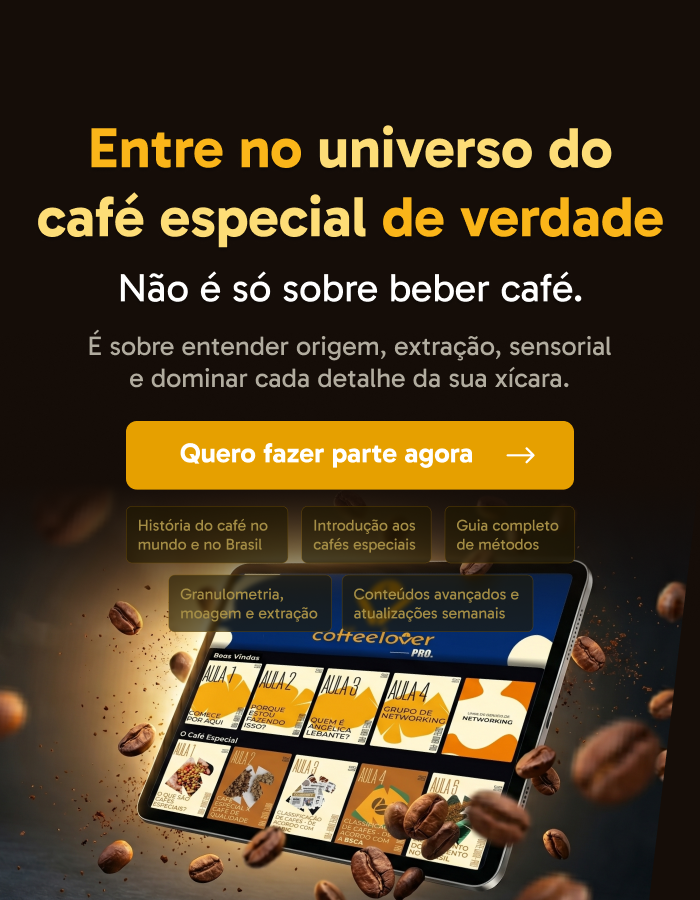Viewport: 700px width, 900px height.
Task: Tap the Quero fazer parte agora button
Action: [350, 455]
